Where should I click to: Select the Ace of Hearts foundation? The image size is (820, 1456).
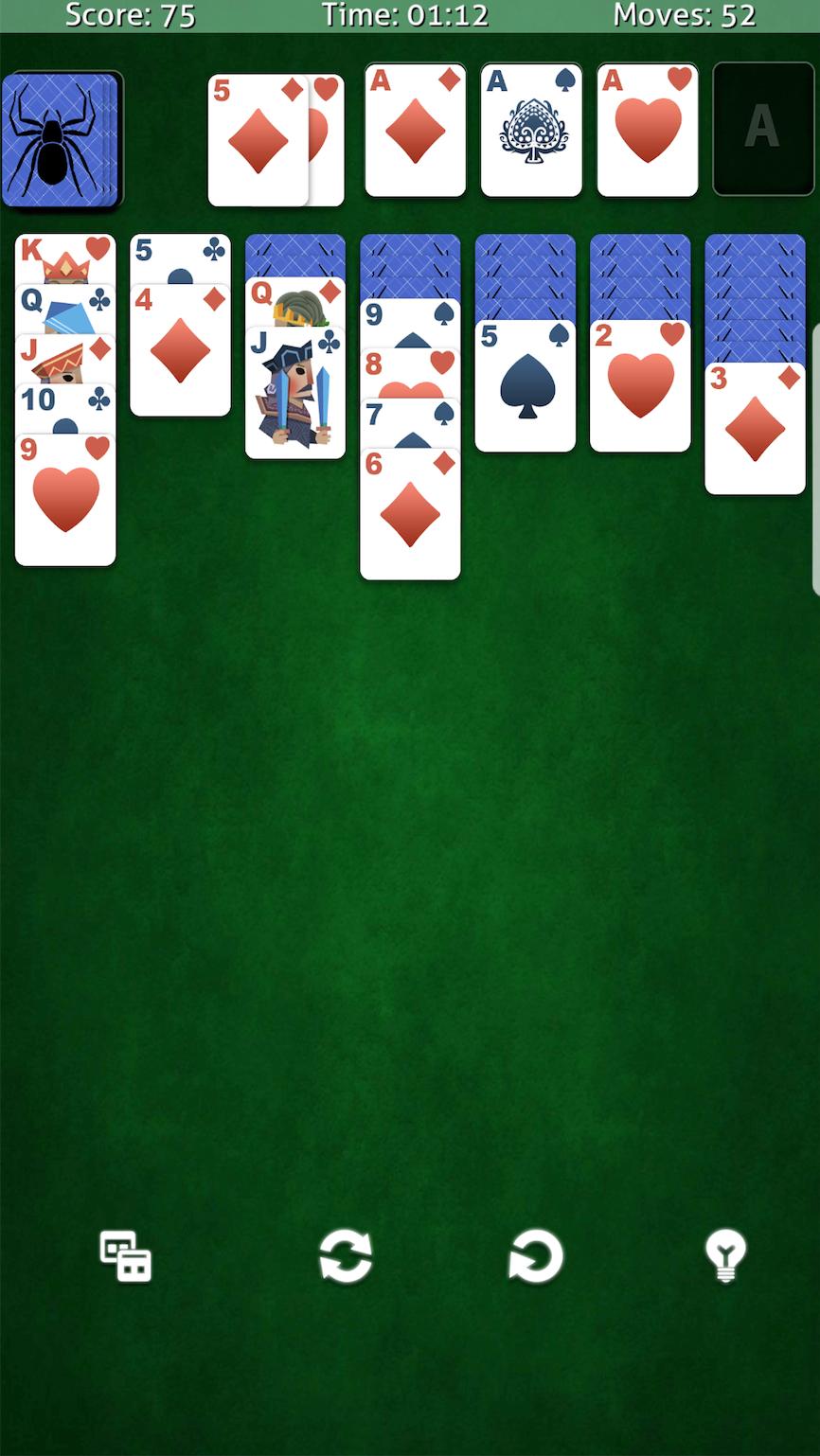[x=648, y=130]
